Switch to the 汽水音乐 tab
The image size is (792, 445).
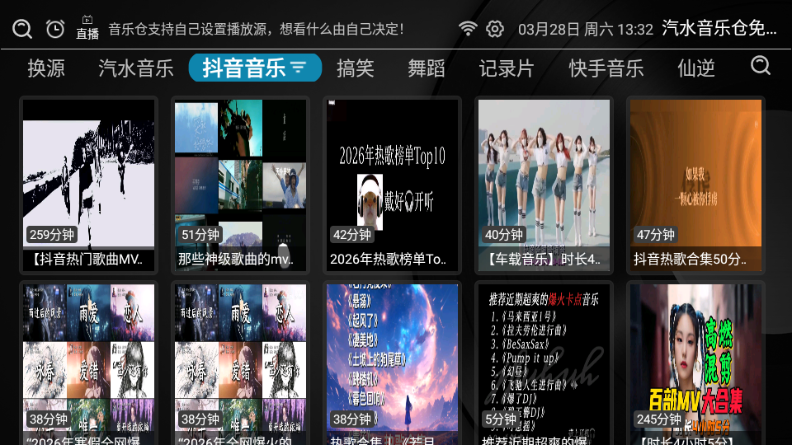[136, 69]
